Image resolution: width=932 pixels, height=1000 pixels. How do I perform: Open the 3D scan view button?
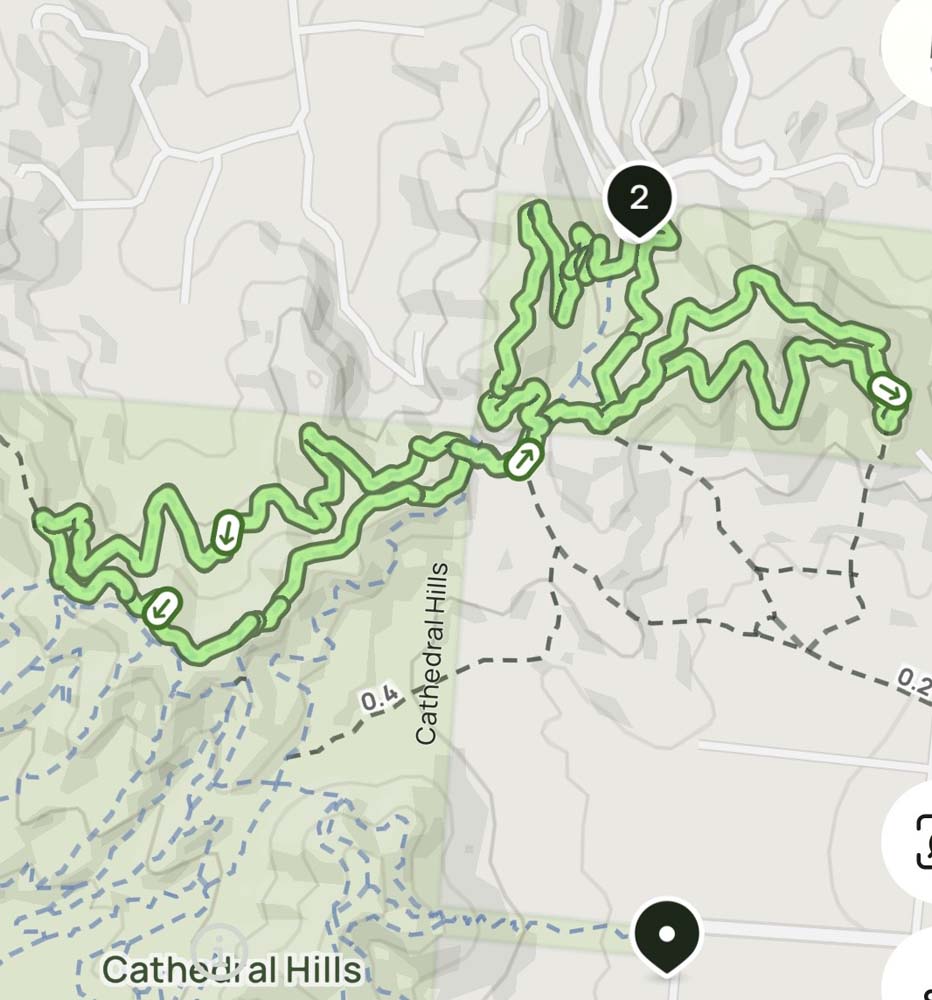tap(917, 840)
